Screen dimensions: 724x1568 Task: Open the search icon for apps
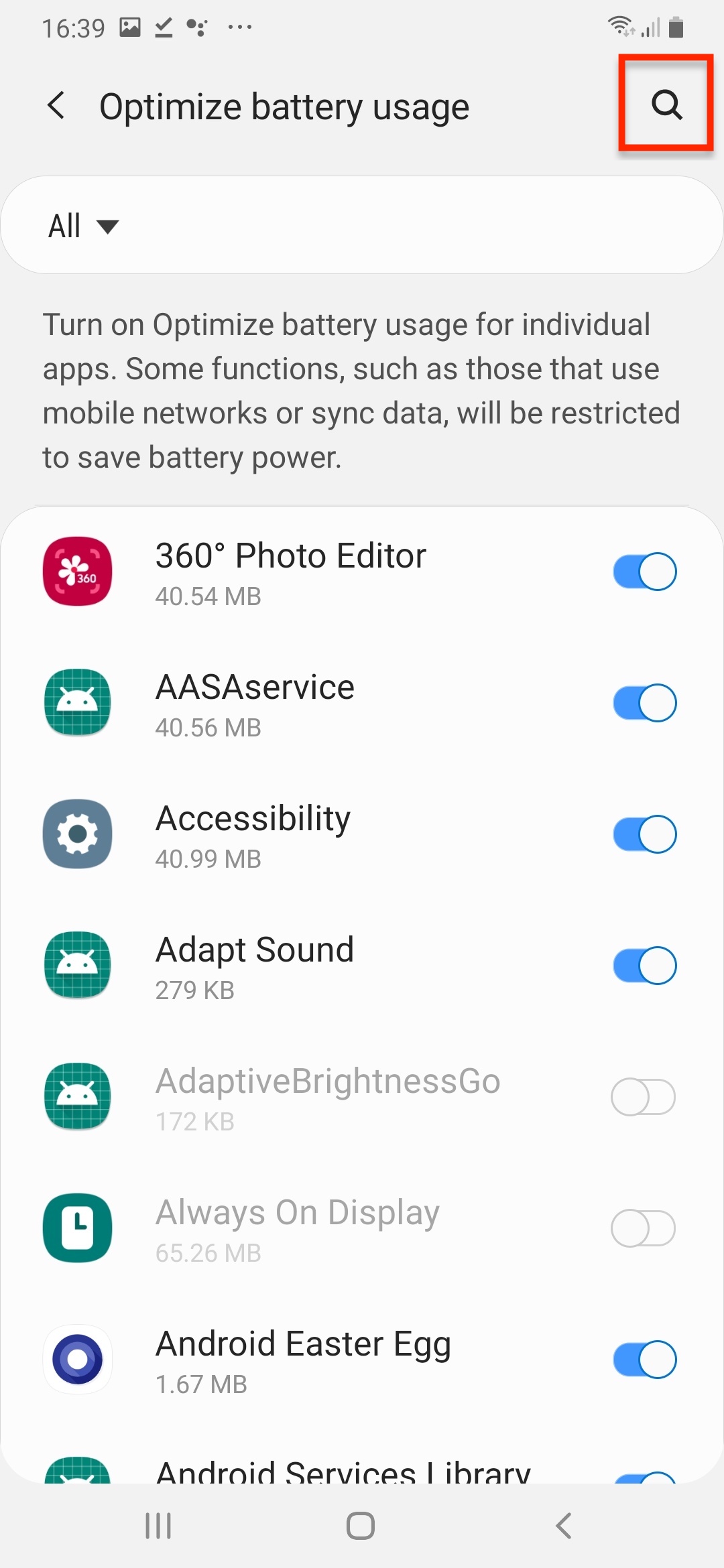coord(666,106)
